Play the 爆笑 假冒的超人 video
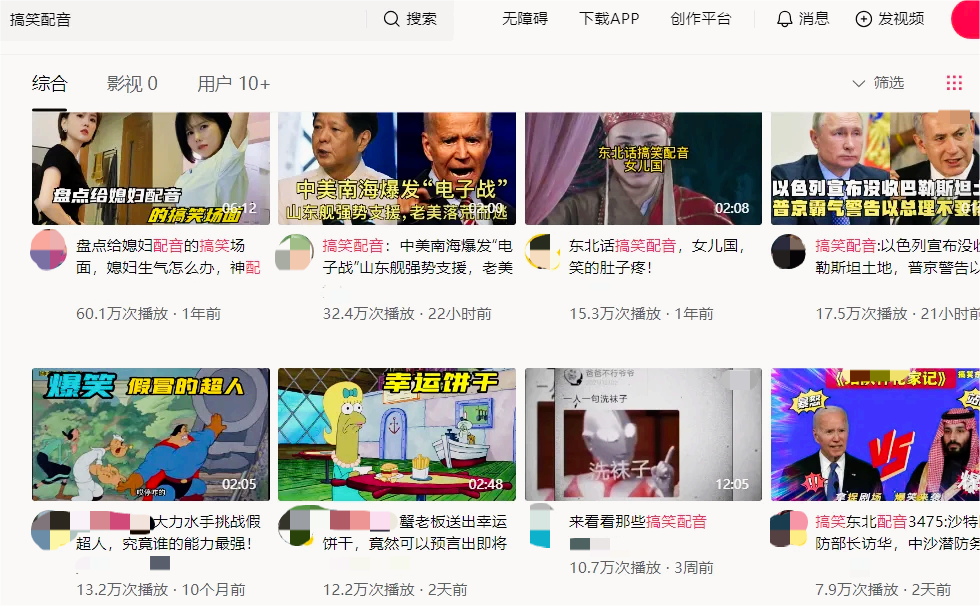 151,434
